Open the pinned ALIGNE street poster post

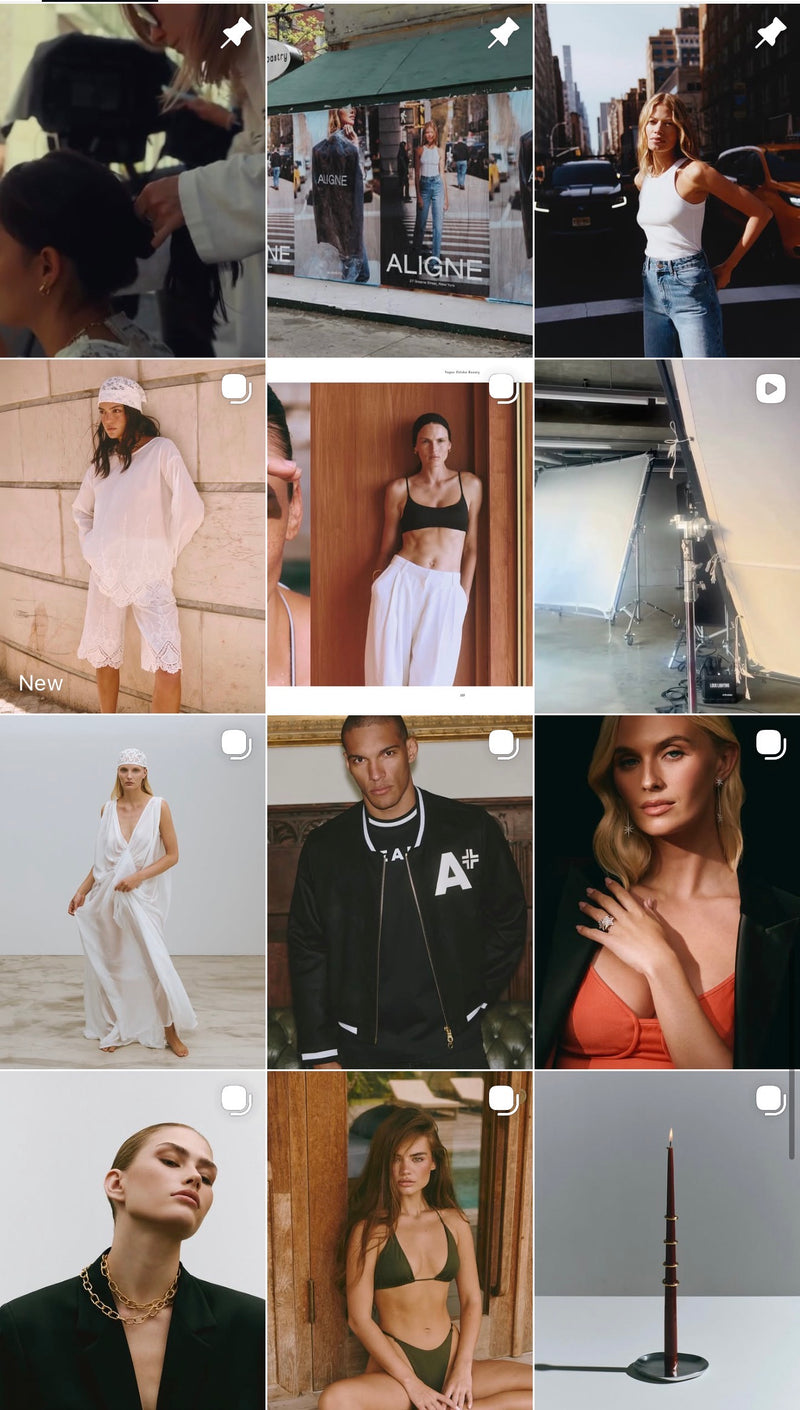coord(400,180)
